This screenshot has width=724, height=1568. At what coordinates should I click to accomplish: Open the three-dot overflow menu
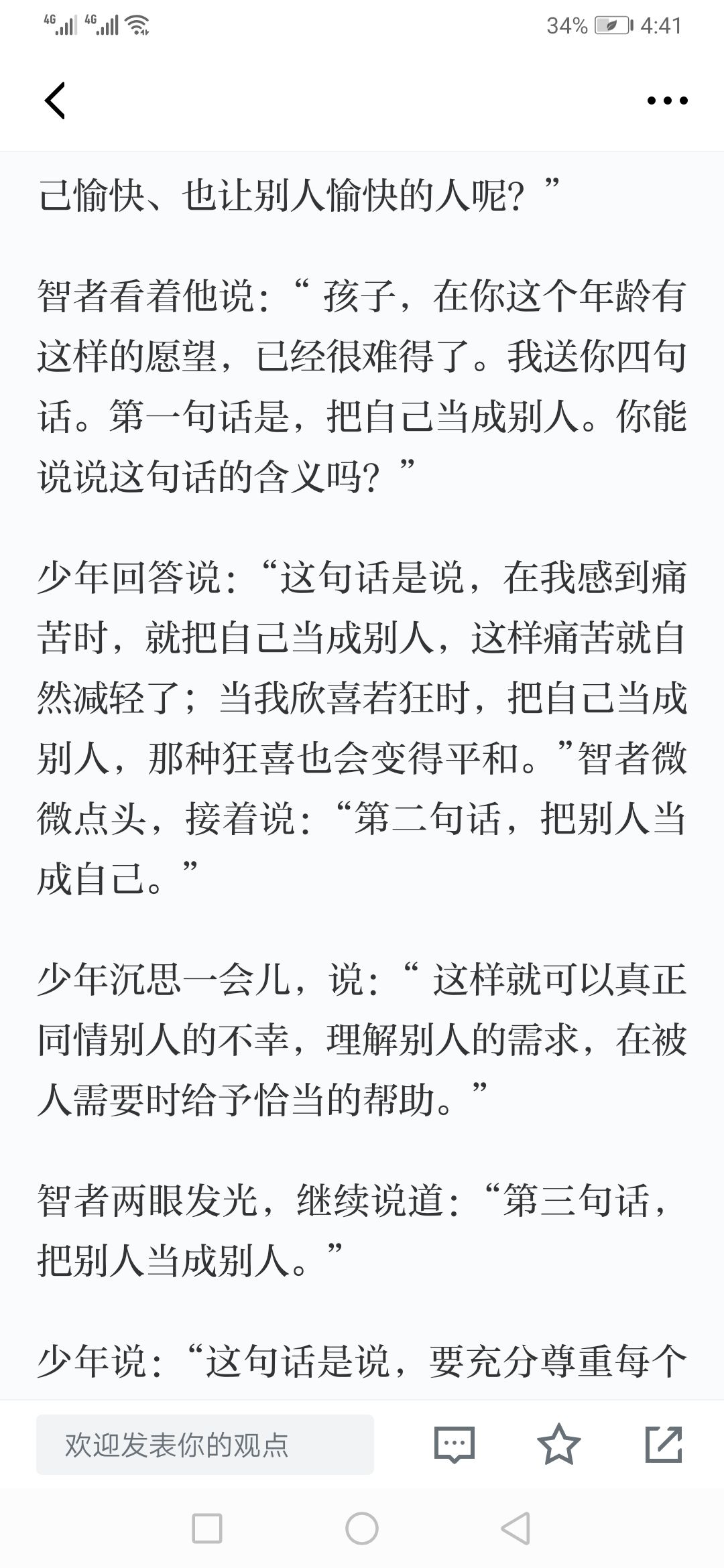[667, 101]
